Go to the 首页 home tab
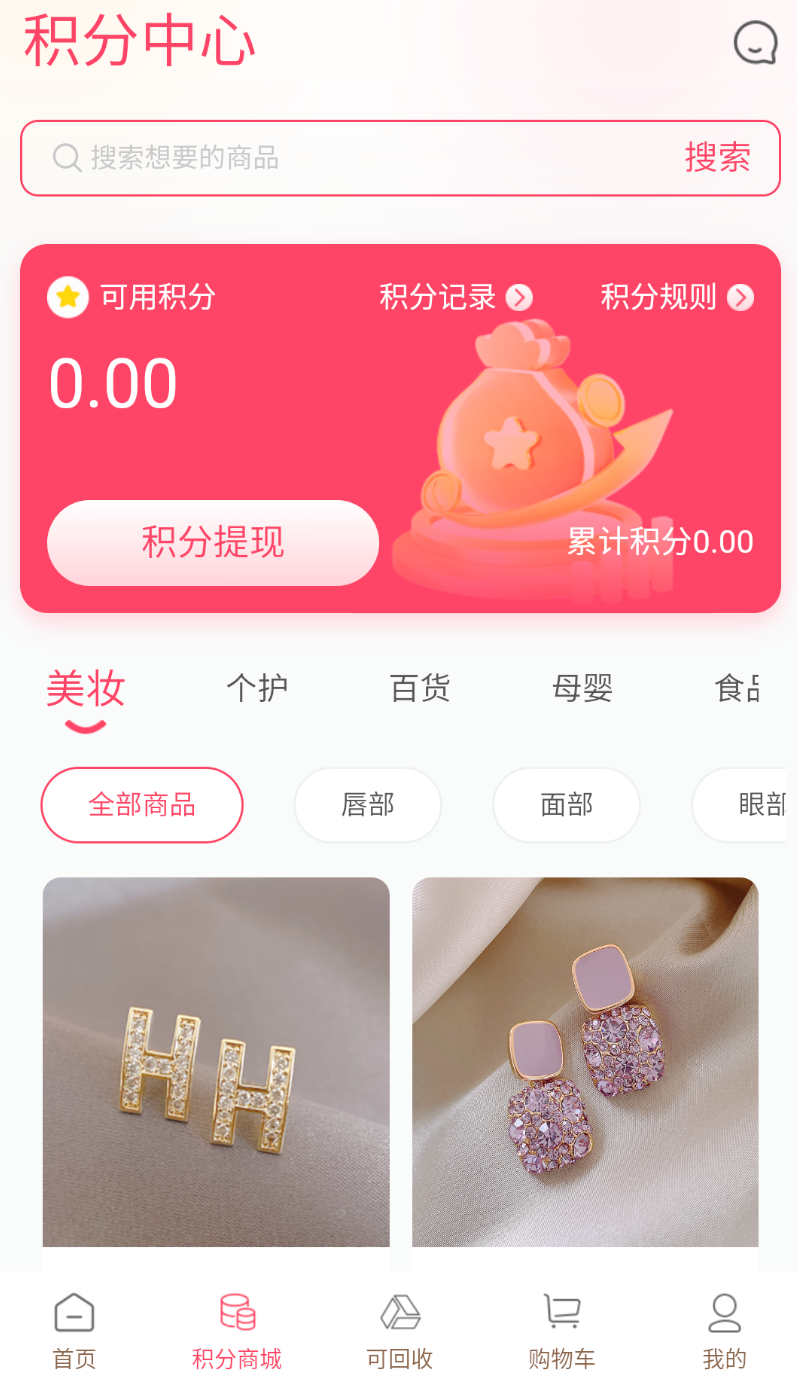Screen dimensions: 797x1376 click(x=75, y=1330)
